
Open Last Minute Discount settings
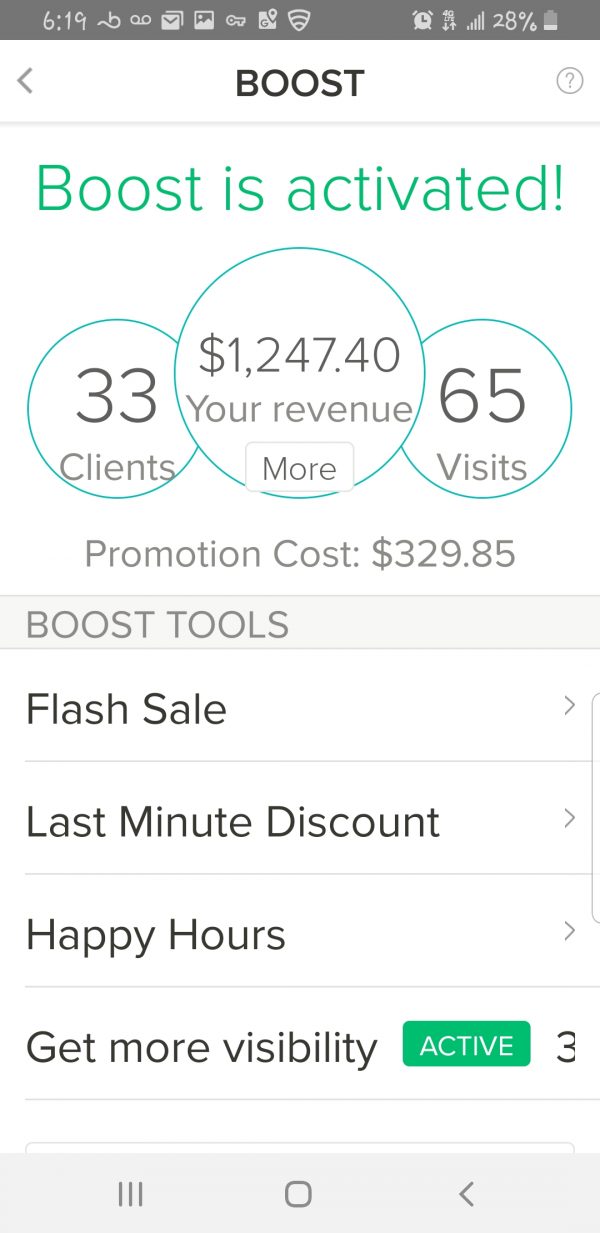pos(300,820)
